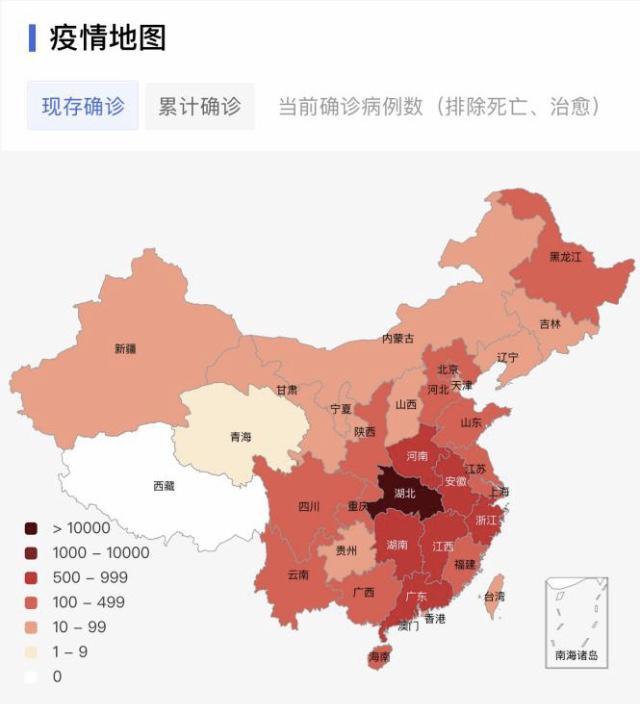Select 四川 province on the map
This screenshot has width=640, height=704.
[x=308, y=507]
